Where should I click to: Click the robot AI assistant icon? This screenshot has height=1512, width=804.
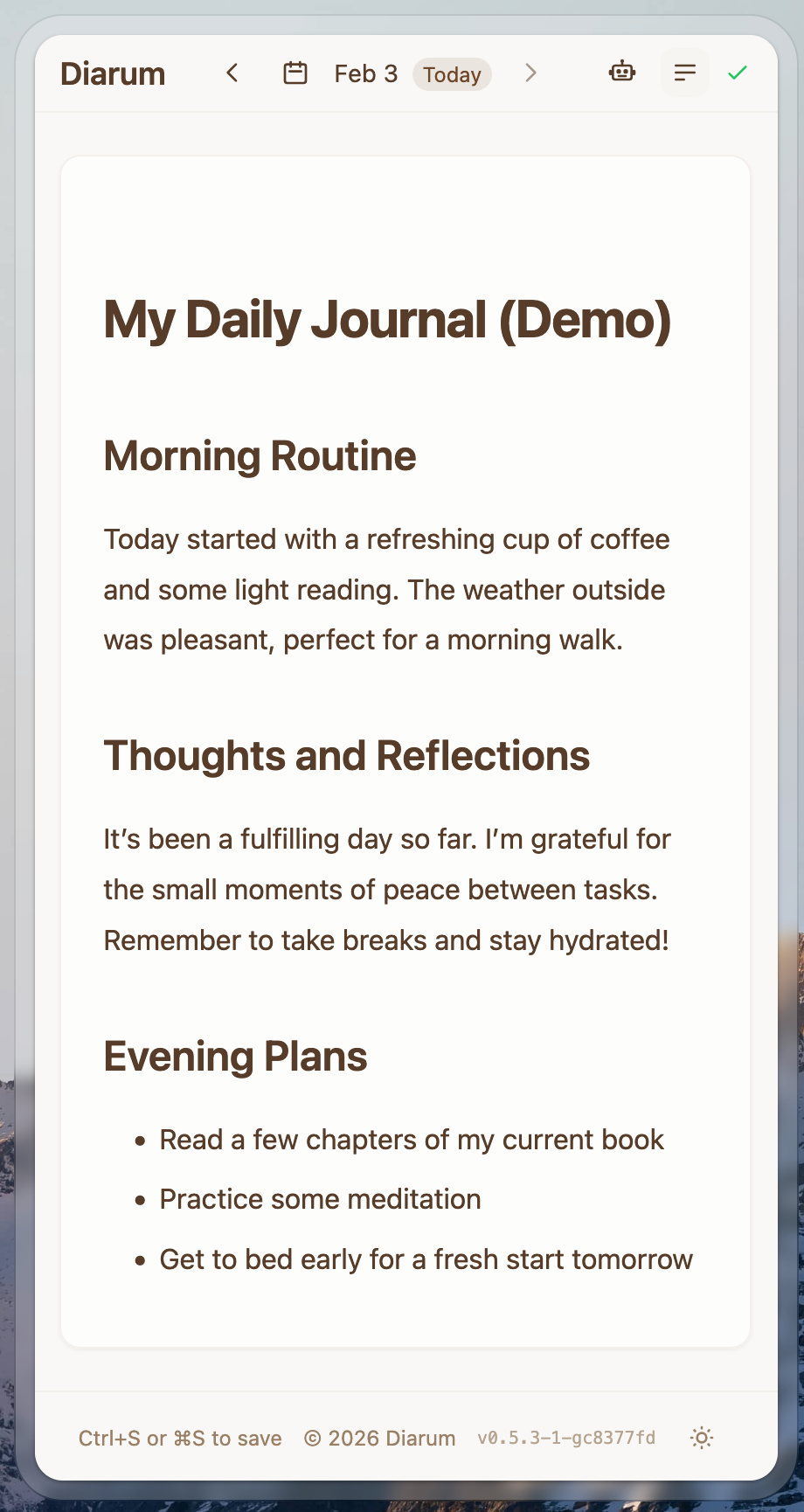pos(621,73)
